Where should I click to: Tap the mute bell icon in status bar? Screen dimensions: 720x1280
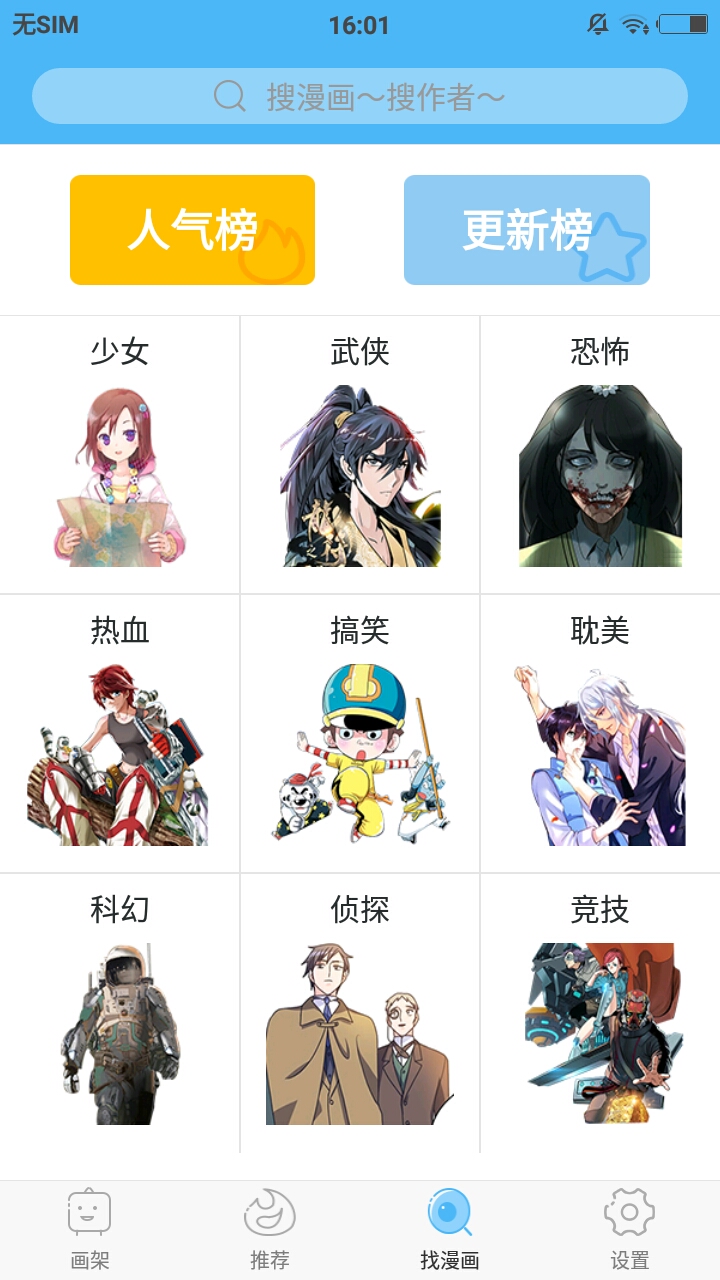pyautogui.click(x=600, y=24)
